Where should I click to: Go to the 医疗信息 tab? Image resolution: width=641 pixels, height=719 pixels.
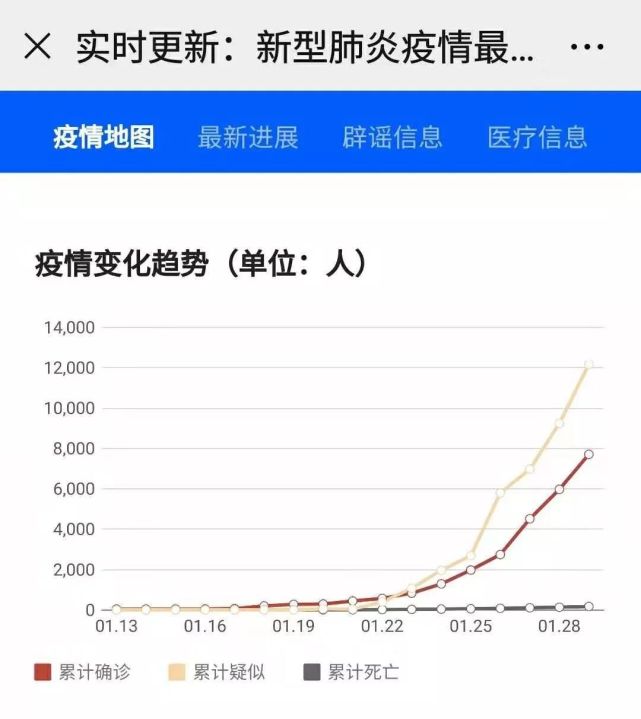pos(537,137)
